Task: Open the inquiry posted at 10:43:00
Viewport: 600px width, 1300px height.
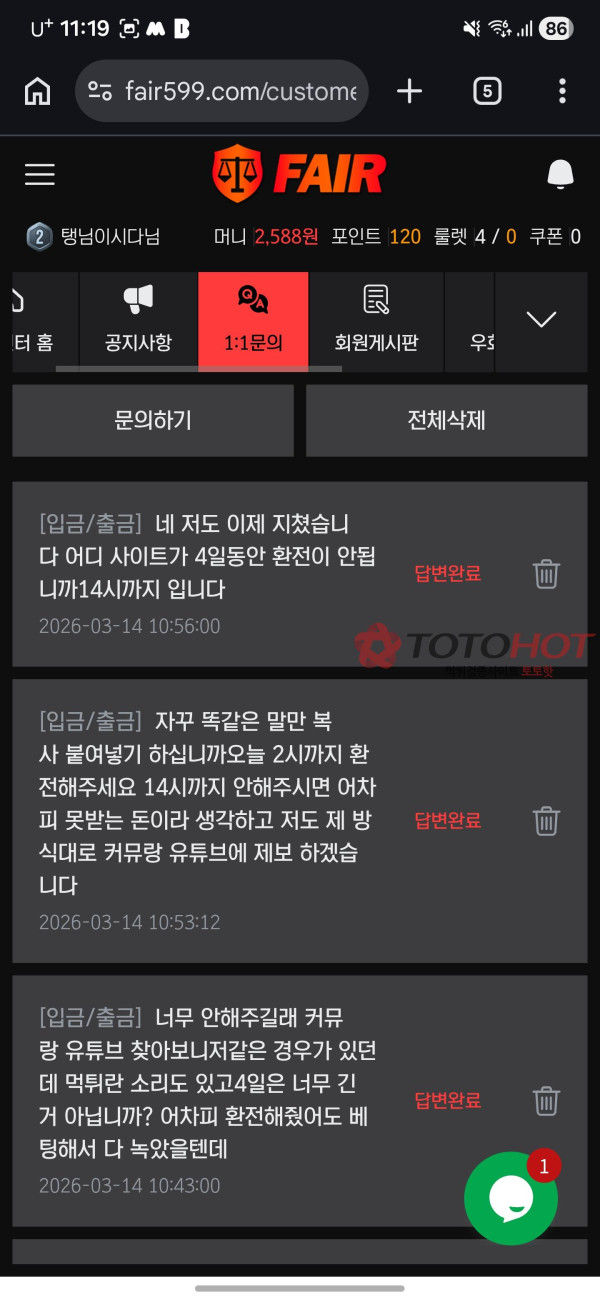Action: tap(208, 1084)
